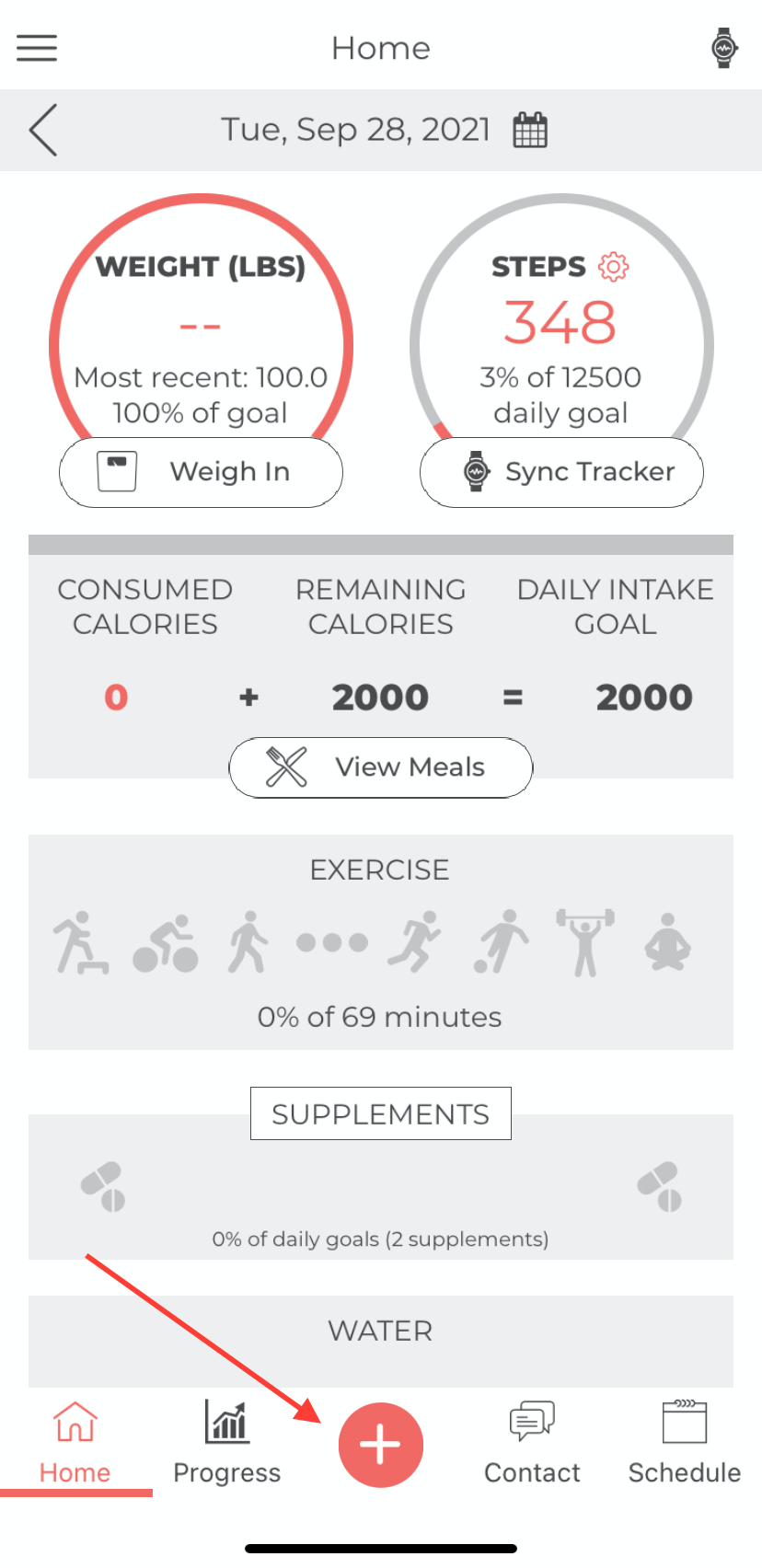Select the cycling exercise icon
Viewport: 762px width, 1568px height.
pos(166,943)
